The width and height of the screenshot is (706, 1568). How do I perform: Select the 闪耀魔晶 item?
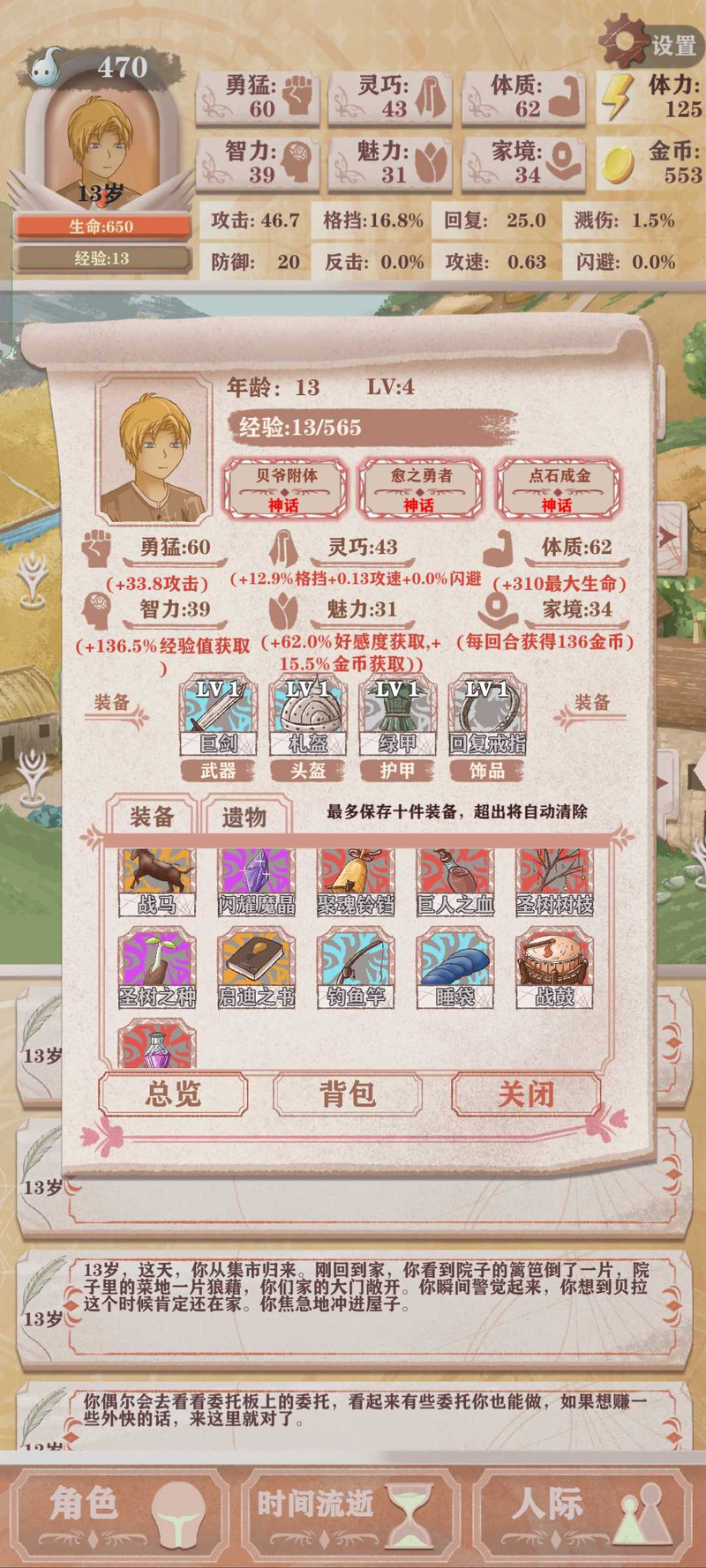click(256, 881)
